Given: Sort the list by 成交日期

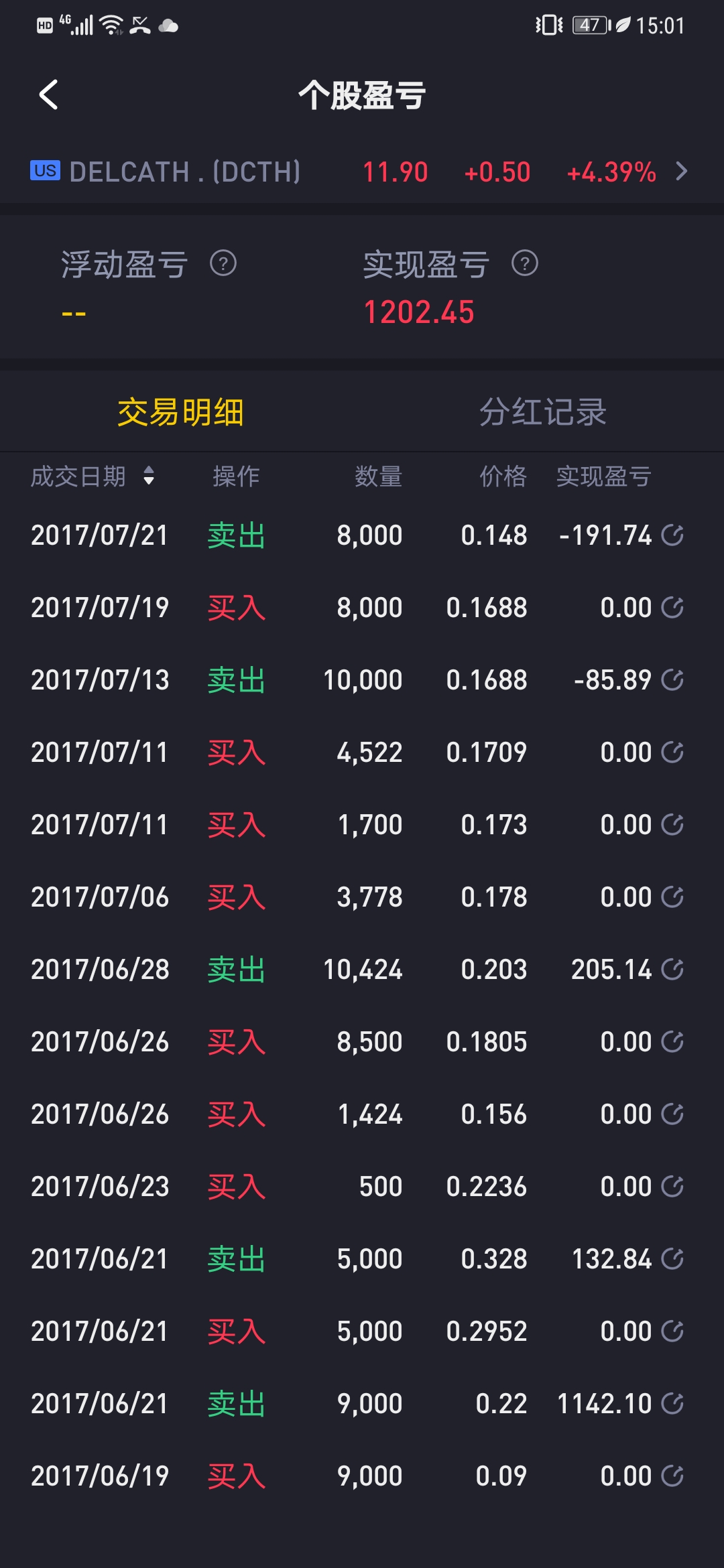Looking at the screenshot, I should [x=93, y=476].
